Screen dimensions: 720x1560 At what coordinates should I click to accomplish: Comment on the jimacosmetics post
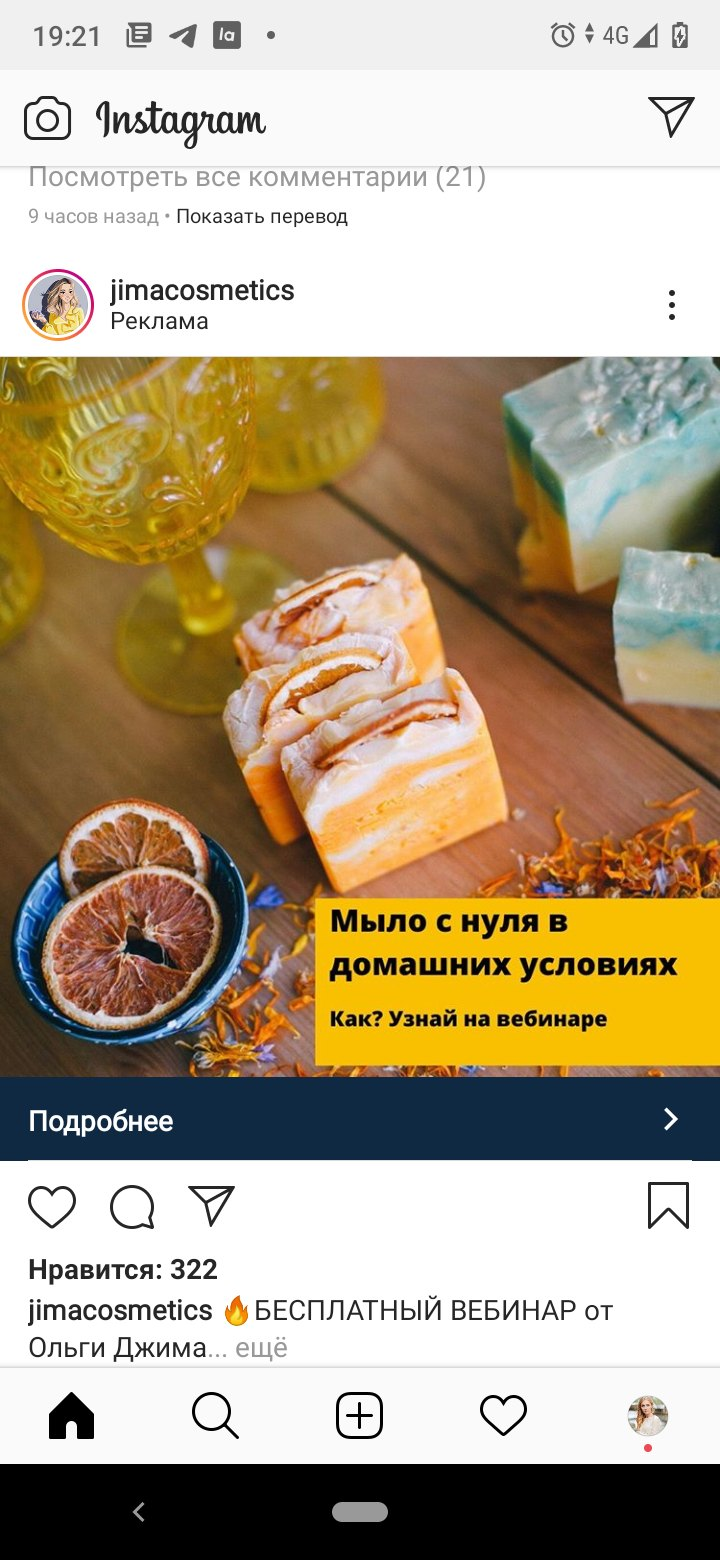click(132, 1206)
